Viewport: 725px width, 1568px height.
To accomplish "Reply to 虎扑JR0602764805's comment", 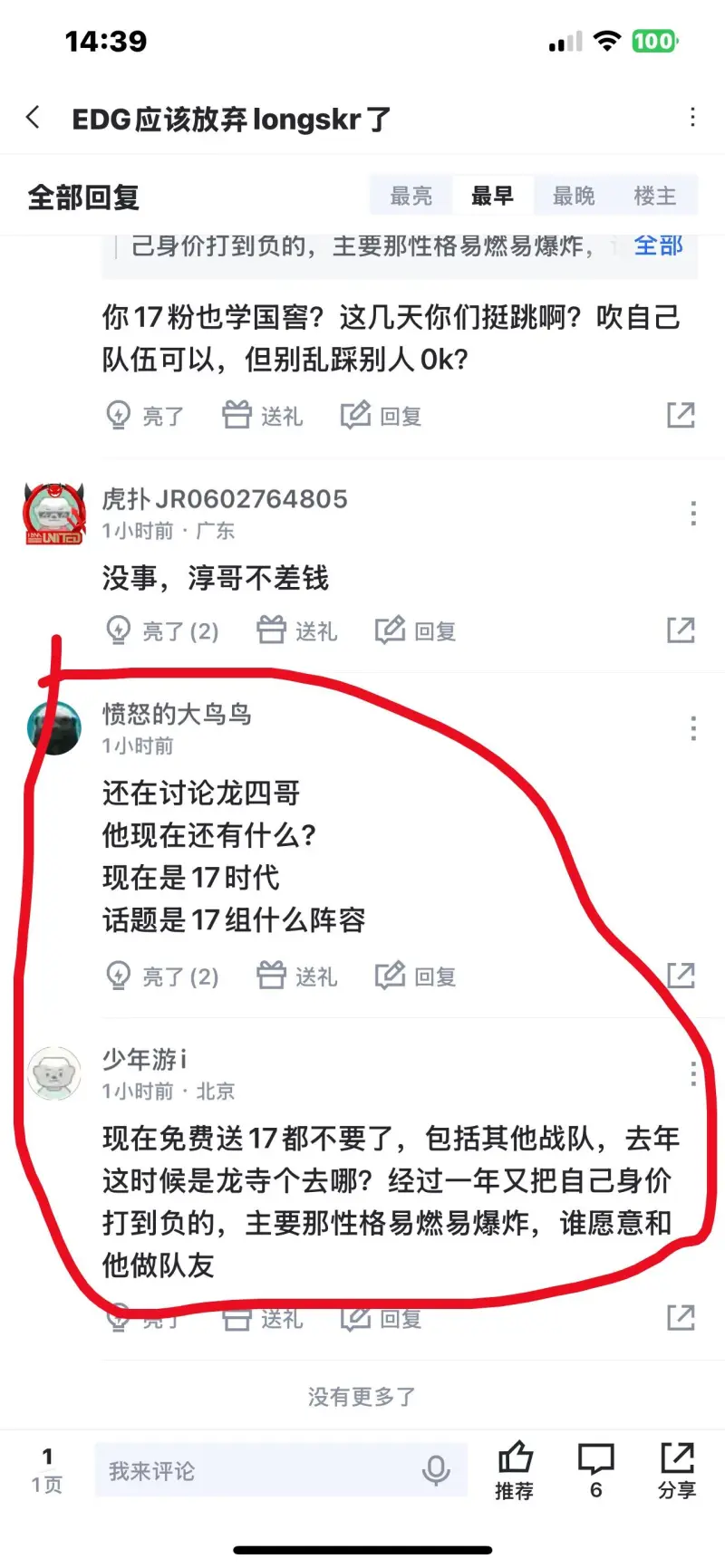I will pyautogui.click(x=416, y=630).
